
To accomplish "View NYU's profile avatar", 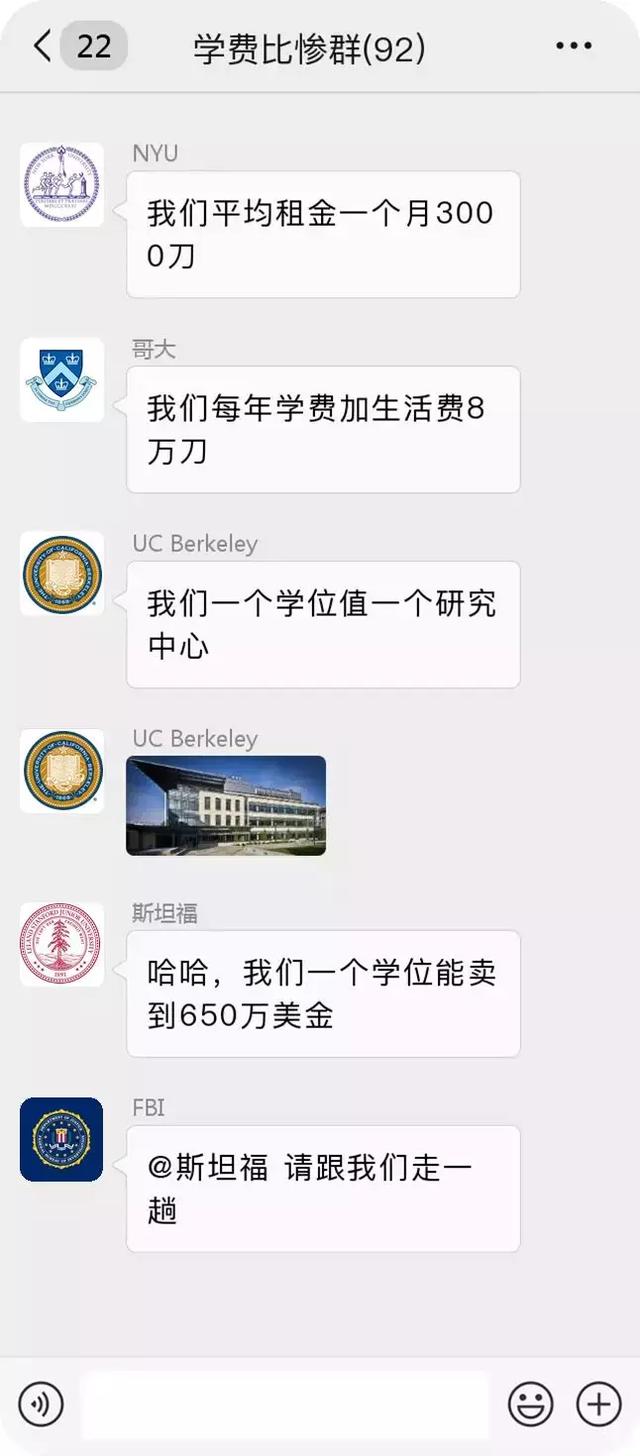I will tap(62, 184).
